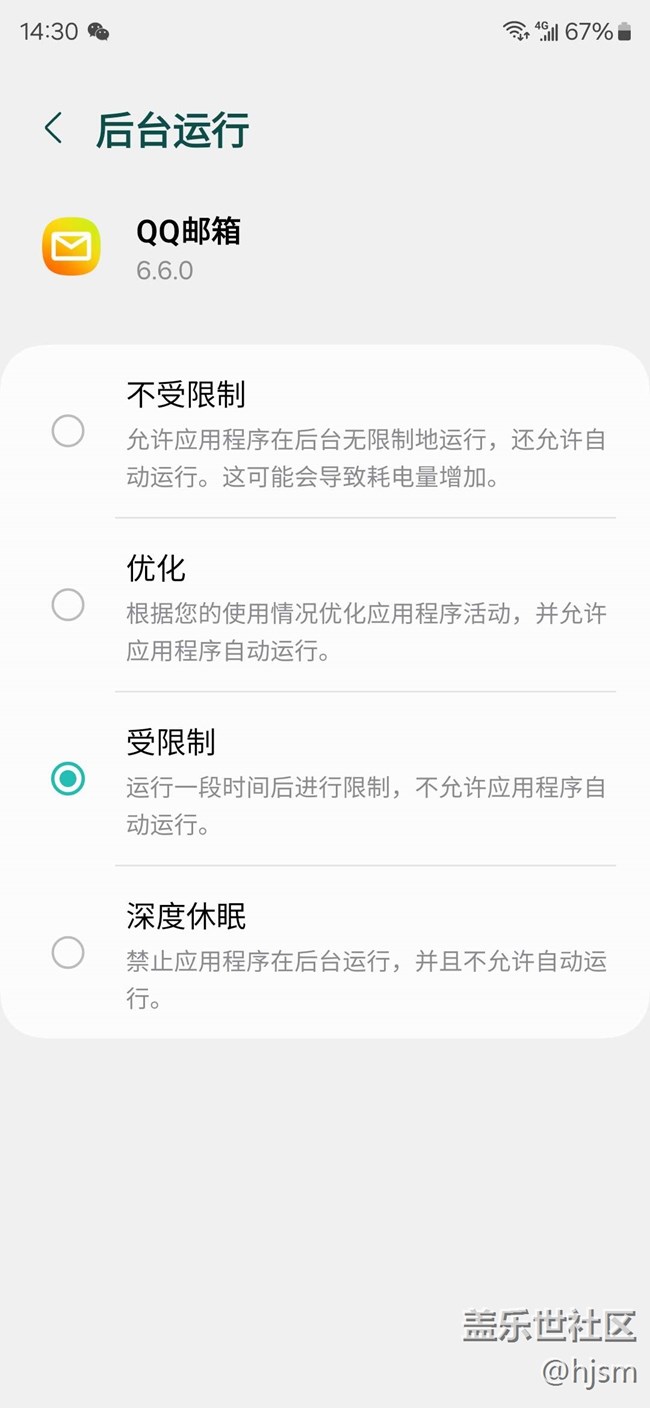Select the 受限制 radio button
The width and height of the screenshot is (650, 1408).
68,778
